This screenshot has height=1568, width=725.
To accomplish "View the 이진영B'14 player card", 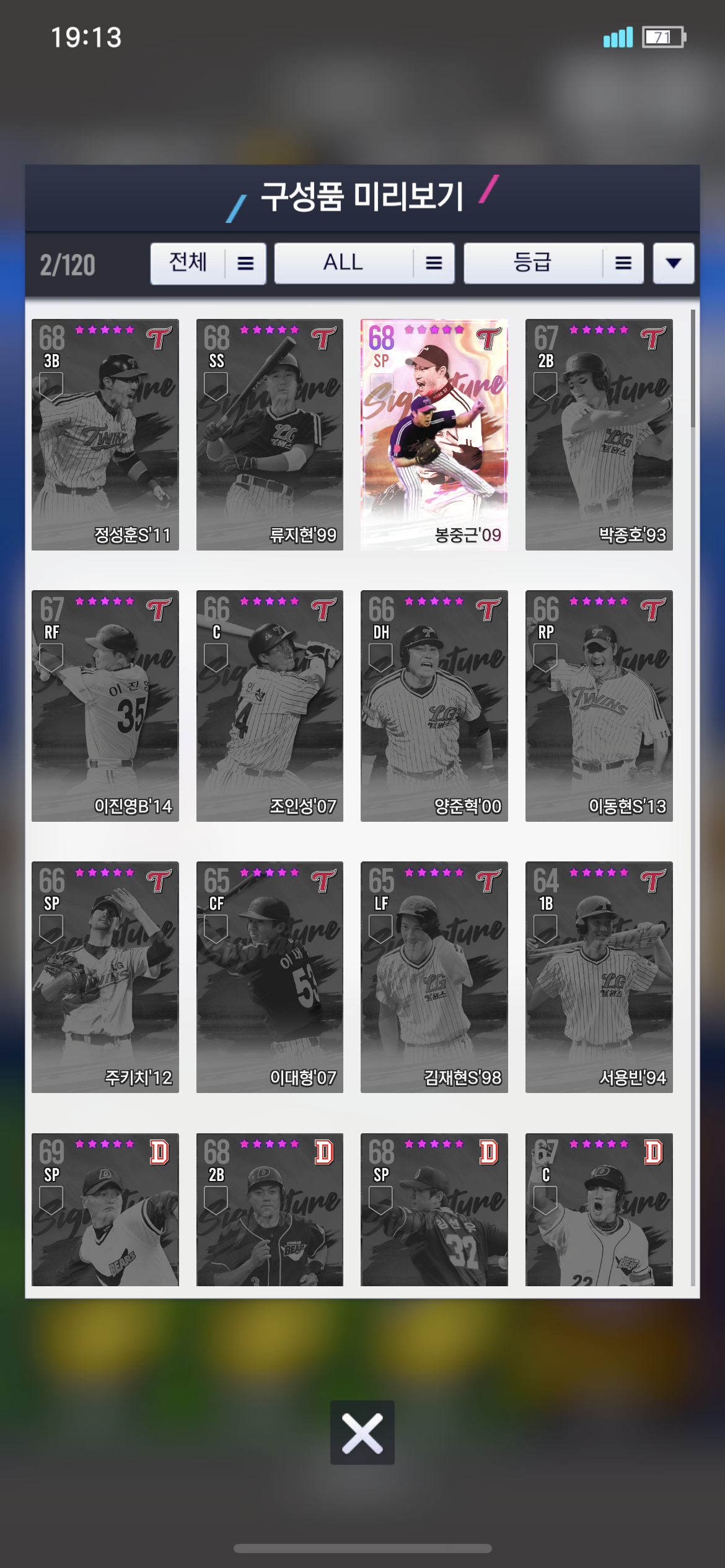I will coord(105,705).
